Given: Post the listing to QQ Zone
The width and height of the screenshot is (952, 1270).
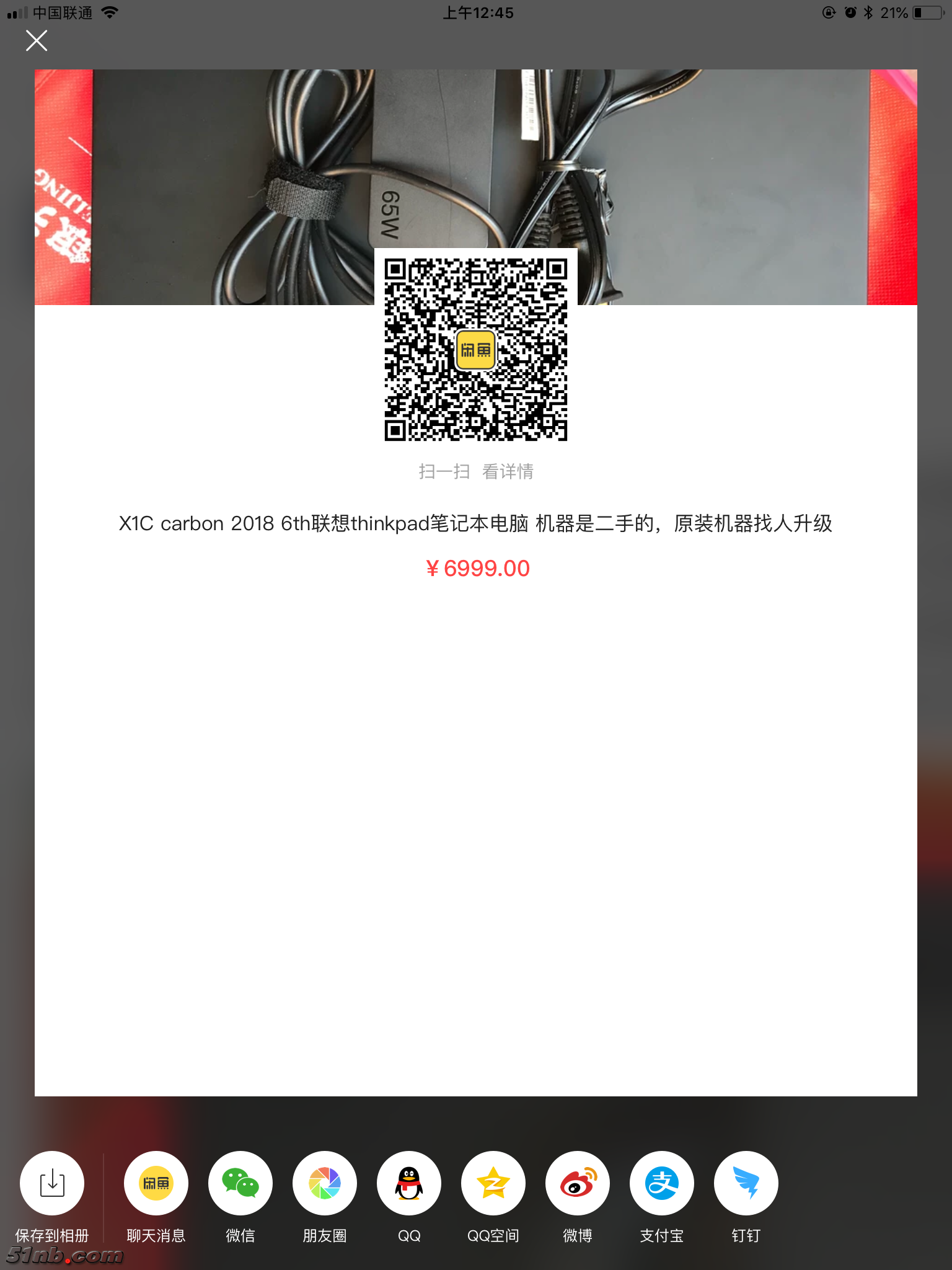Looking at the screenshot, I should point(493,1183).
